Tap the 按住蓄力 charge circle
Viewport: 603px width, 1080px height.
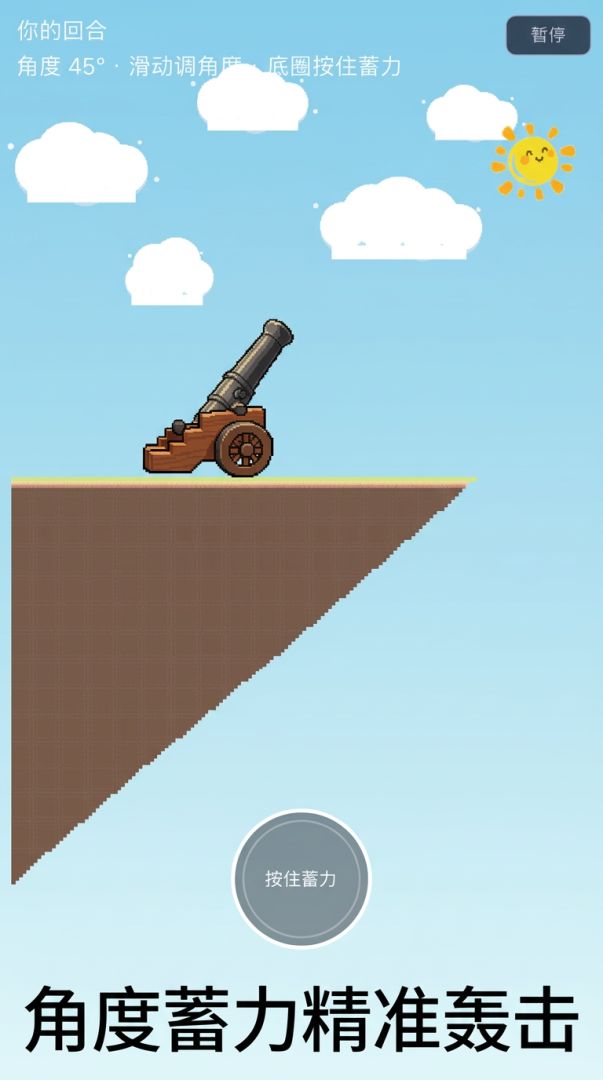(x=301, y=878)
